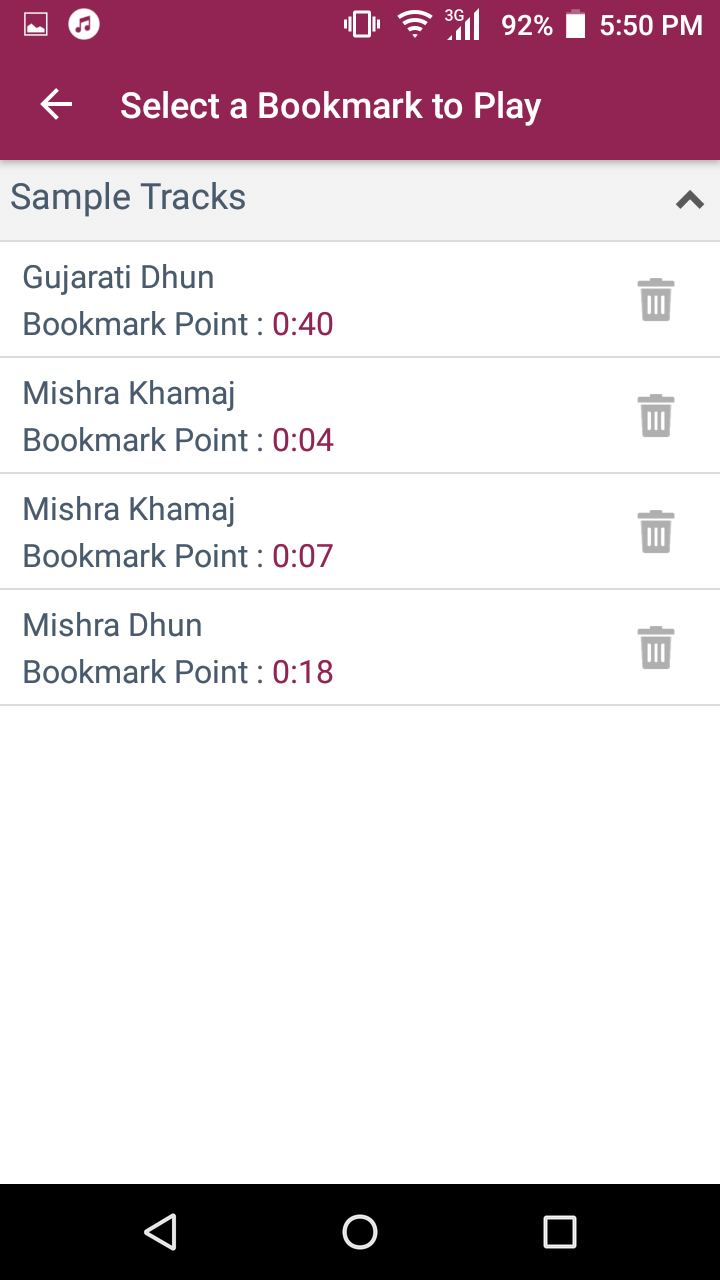720x1280 pixels.
Task: Tap the system home button
Action: click(360, 1232)
